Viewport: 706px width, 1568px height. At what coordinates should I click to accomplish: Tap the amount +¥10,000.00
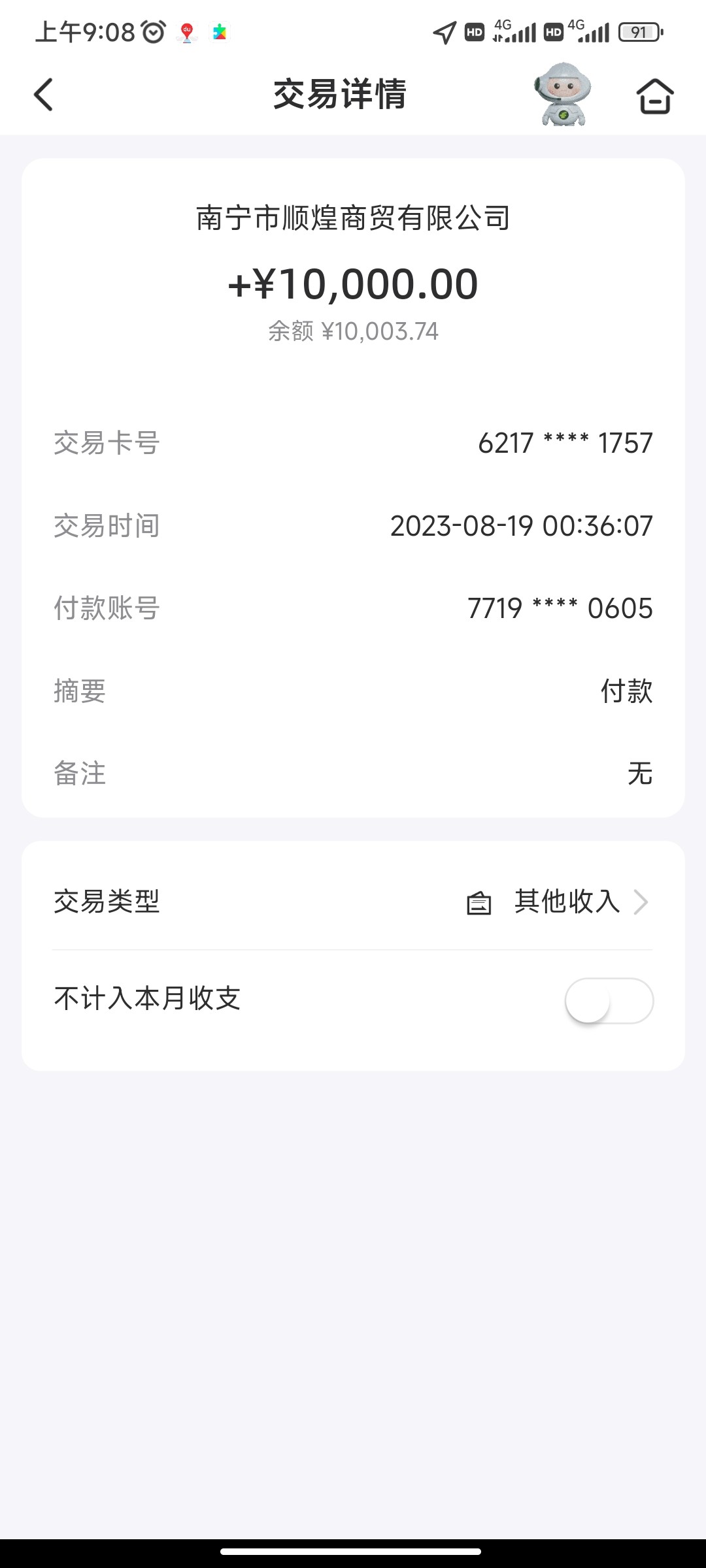(353, 284)
